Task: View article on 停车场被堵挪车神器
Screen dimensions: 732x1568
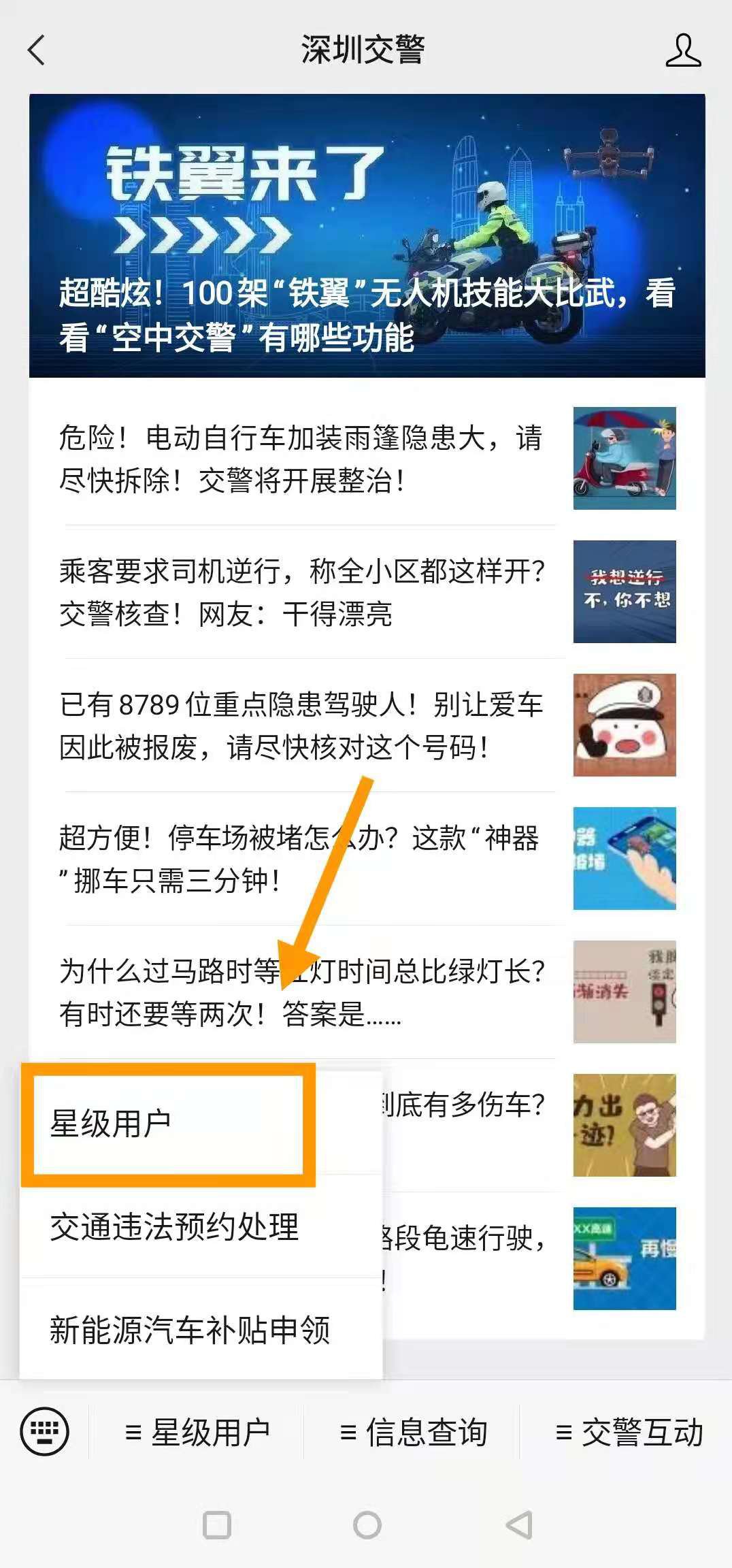Action: tap(301, 859)
